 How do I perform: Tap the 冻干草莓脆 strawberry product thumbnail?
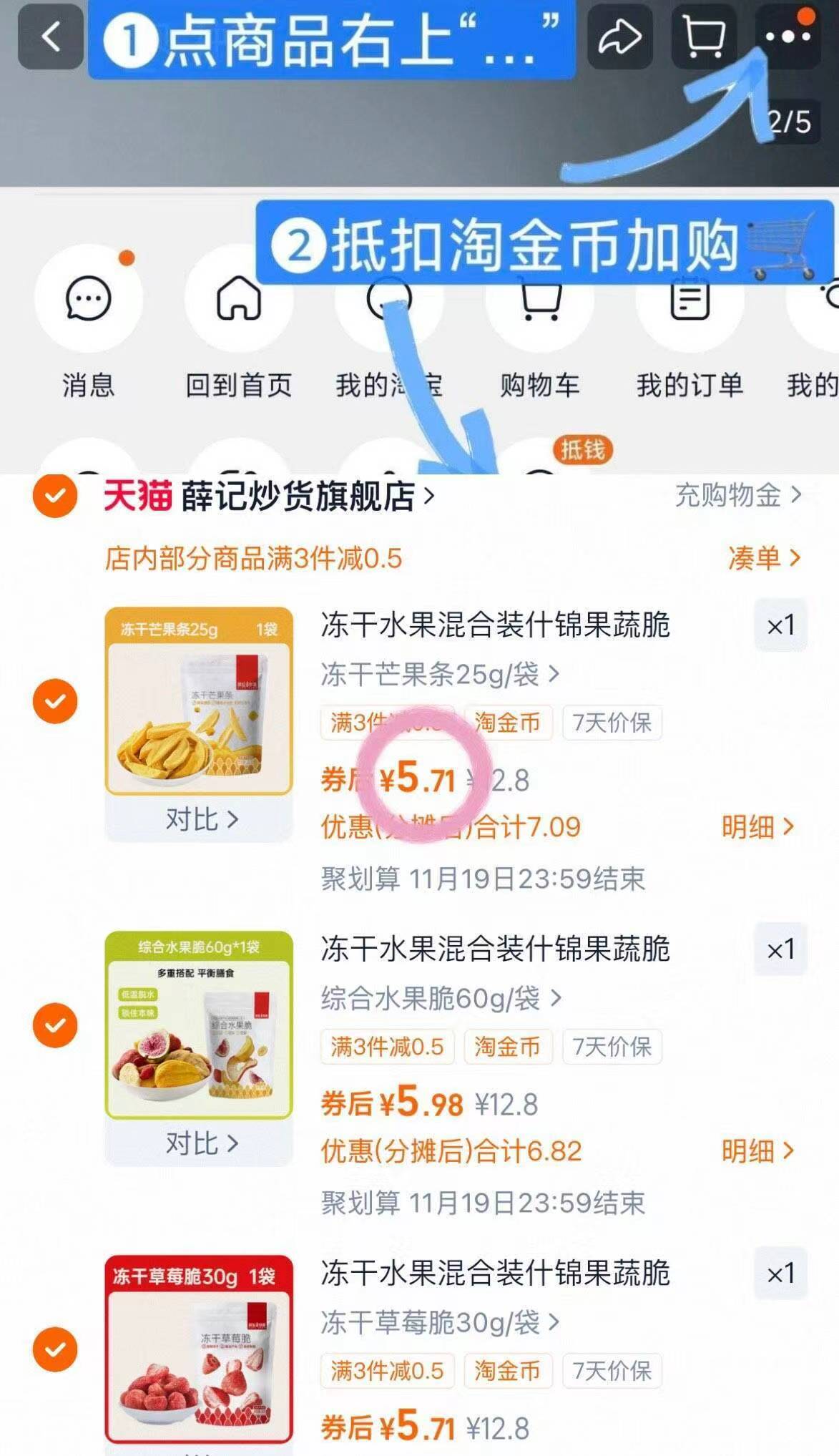tap(198, 1352)
